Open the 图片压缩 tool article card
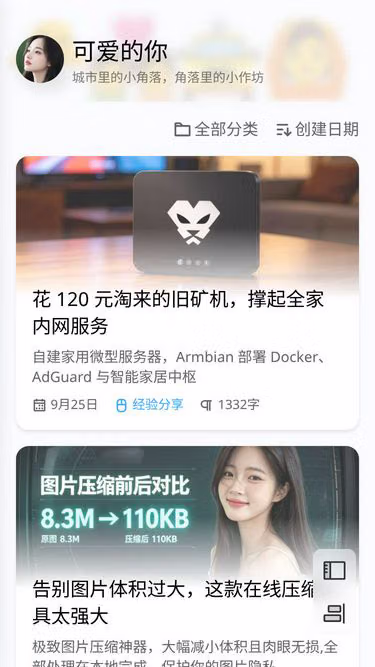This screenshot has width=375, height=667. pyautogui.click(x=188, y=556)
